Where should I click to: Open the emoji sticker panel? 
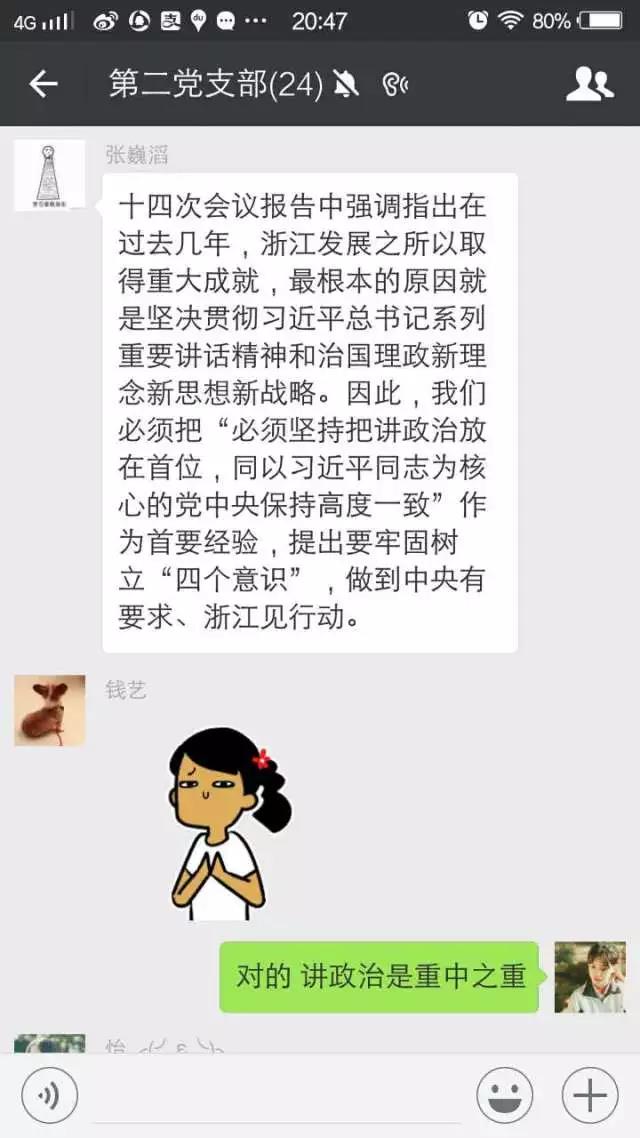tap(505, 1096)
